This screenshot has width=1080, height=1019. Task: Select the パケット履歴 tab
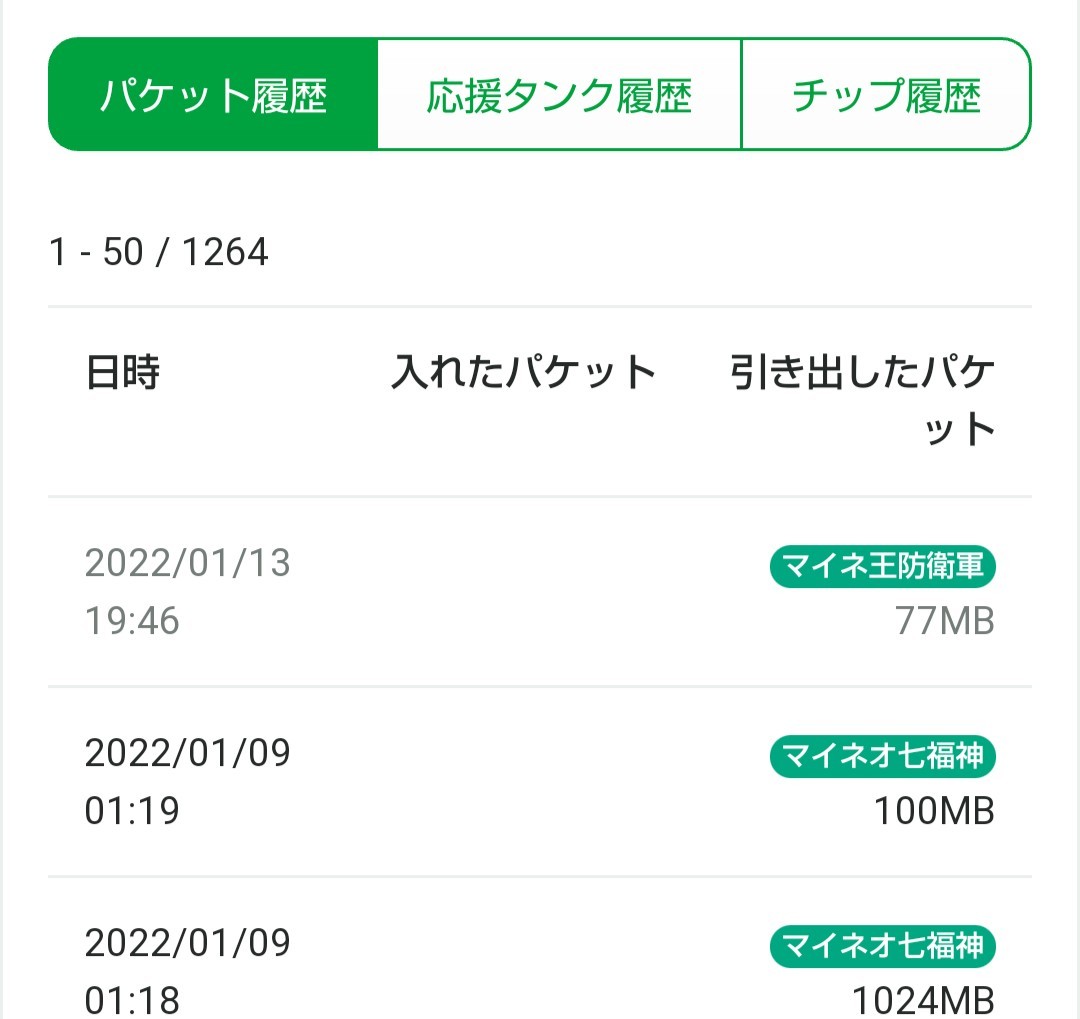pos(213,96)
